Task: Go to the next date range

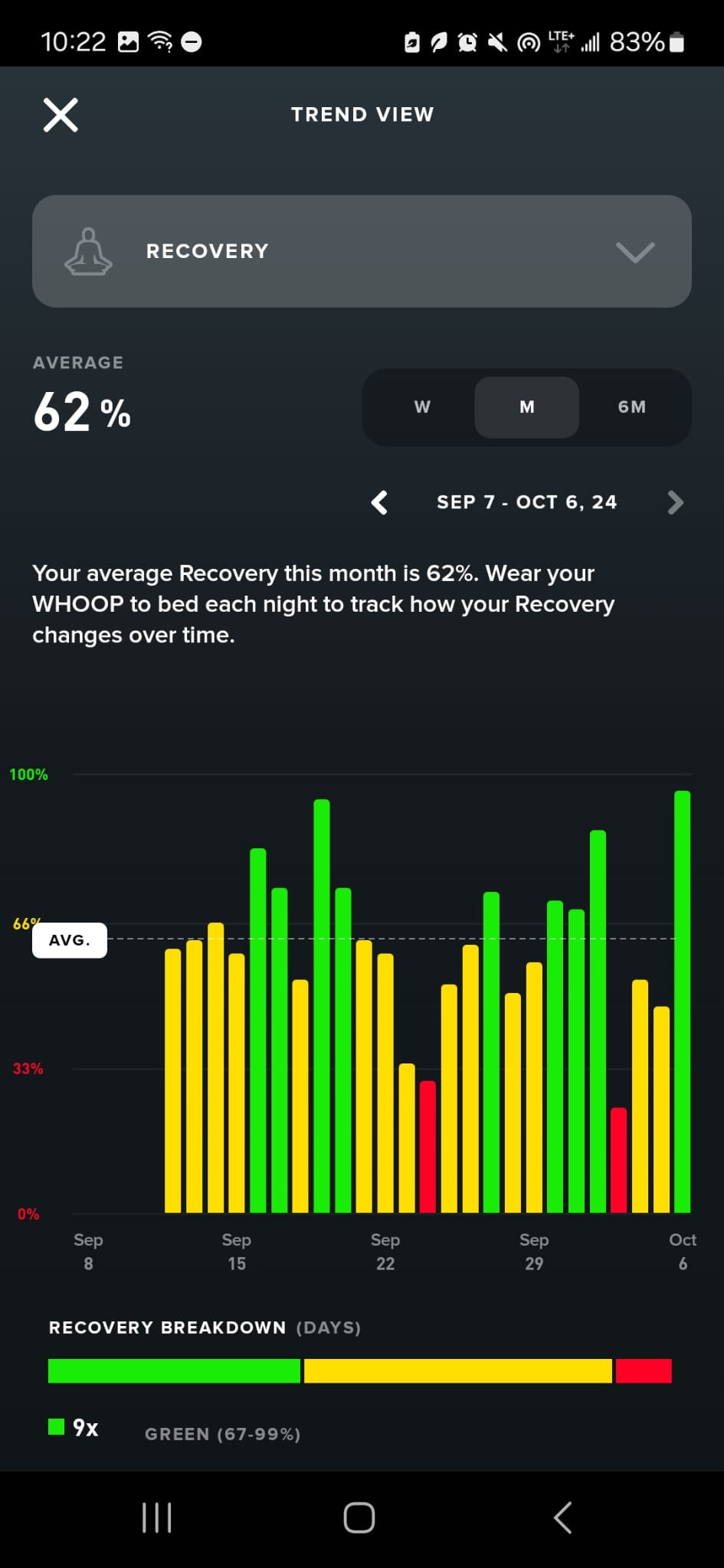Action: pos(675,502)
